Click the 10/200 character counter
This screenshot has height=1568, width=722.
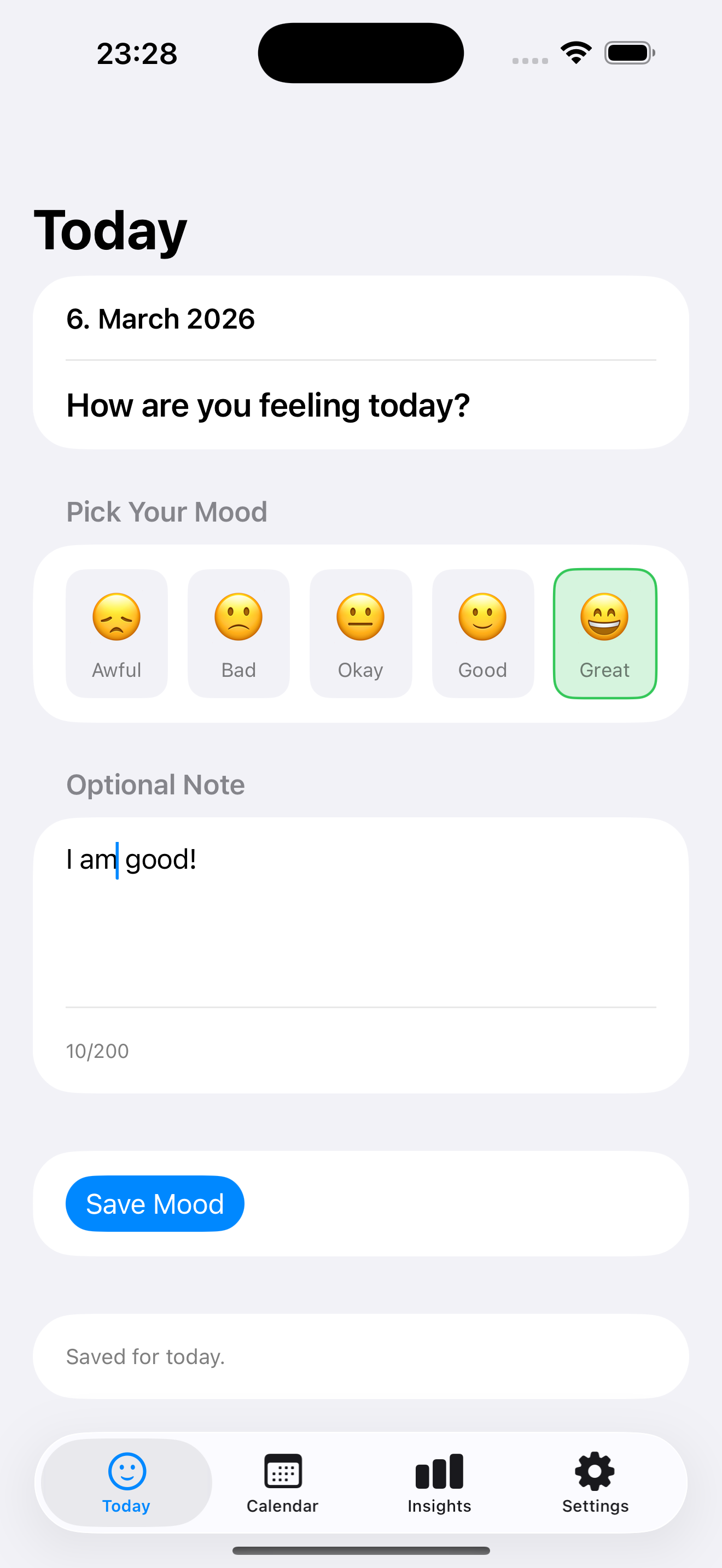[x=97, y=1051]
